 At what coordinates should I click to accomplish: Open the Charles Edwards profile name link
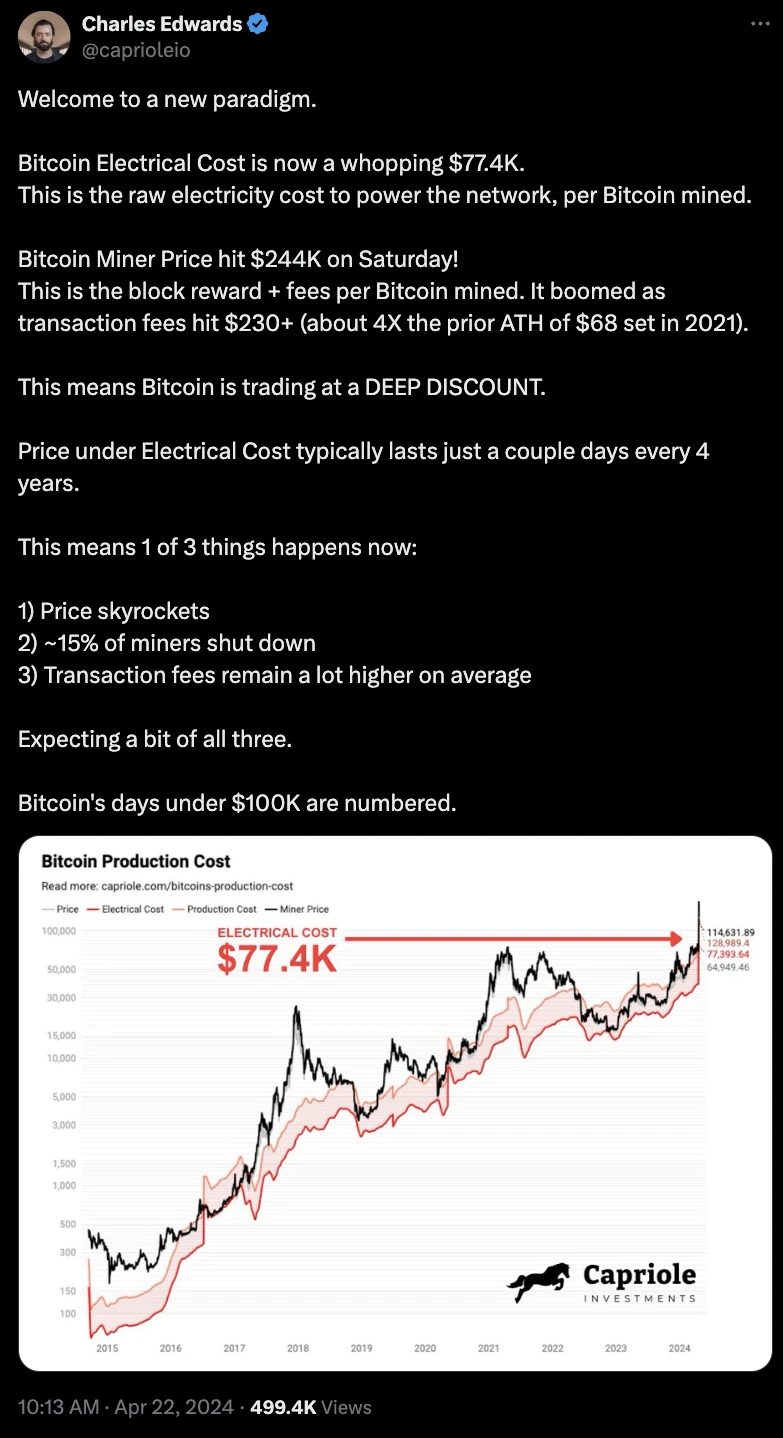[162, 24]
